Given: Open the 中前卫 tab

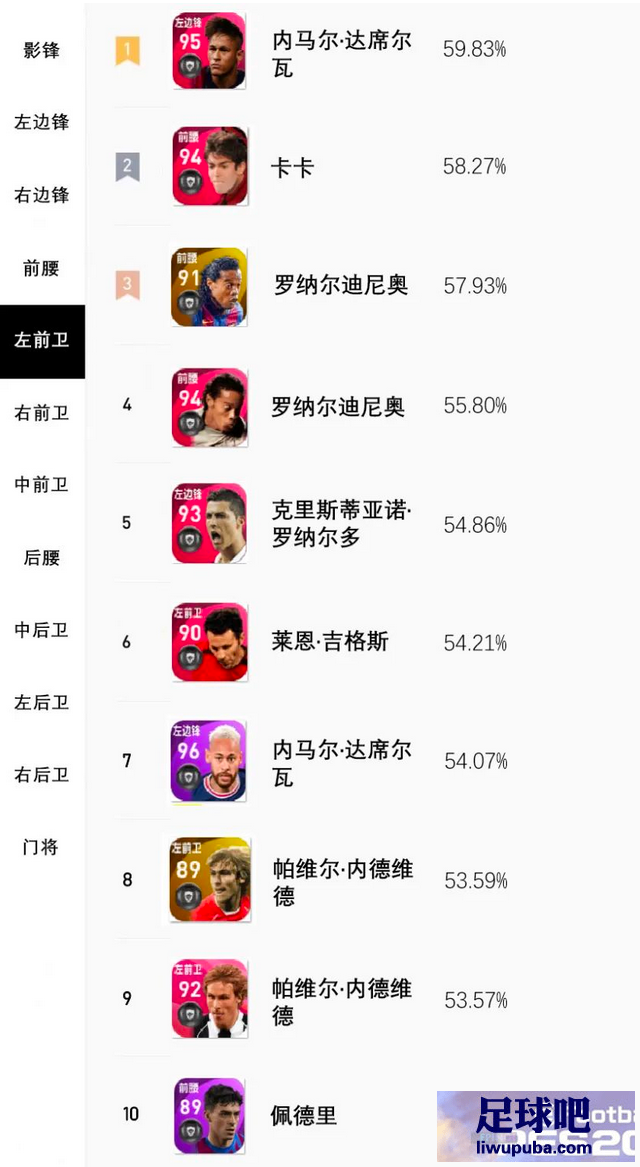Looking at the screenshot, I should [42, 485].
